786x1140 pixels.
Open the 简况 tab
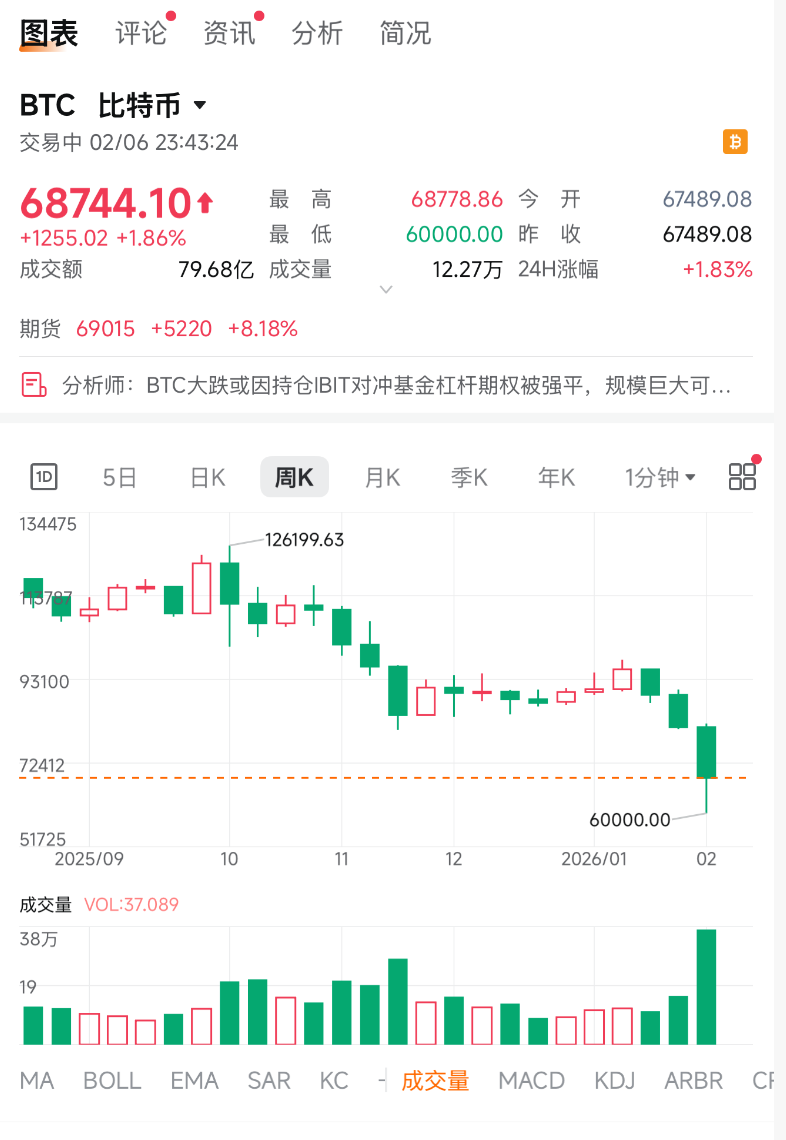tap(405, 33)
